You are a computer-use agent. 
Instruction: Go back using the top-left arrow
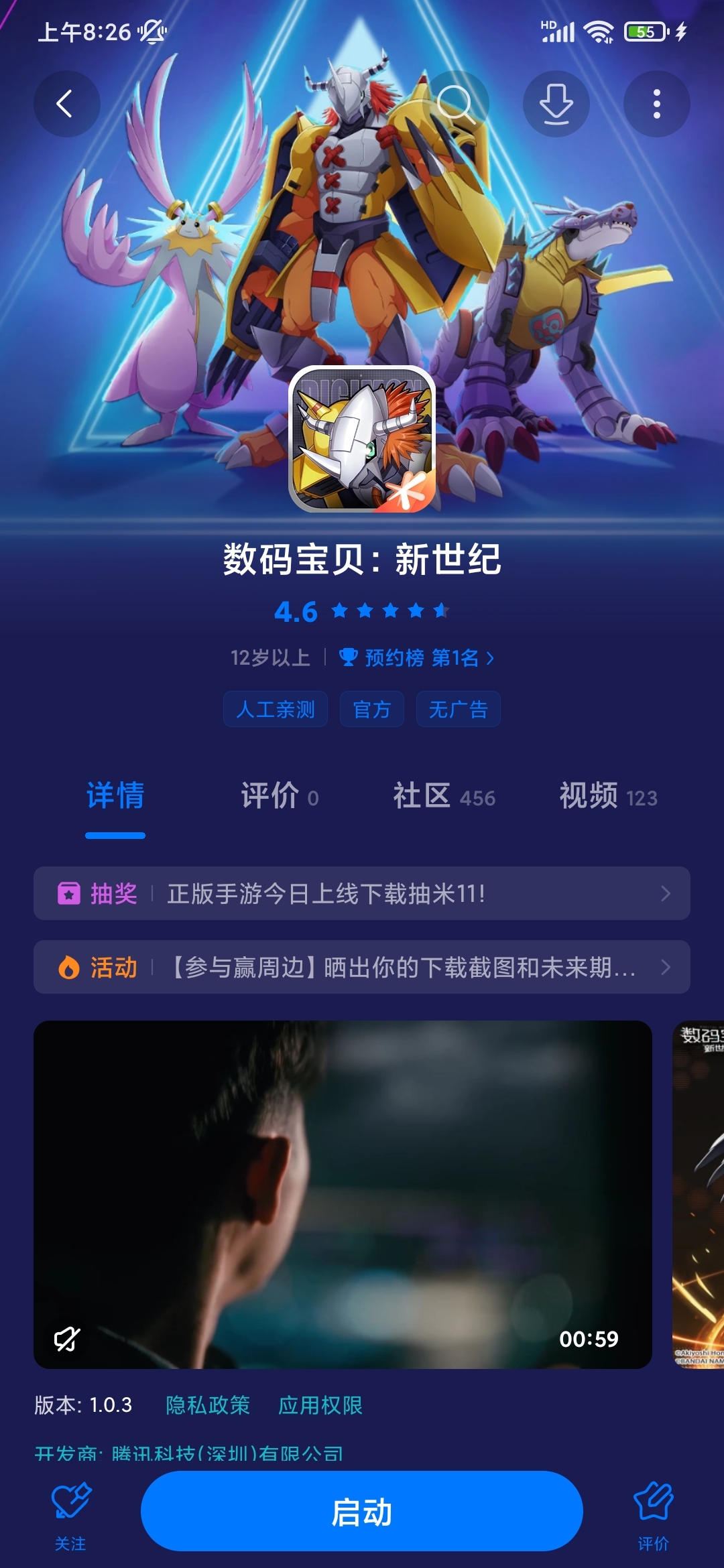click(66, 104)
